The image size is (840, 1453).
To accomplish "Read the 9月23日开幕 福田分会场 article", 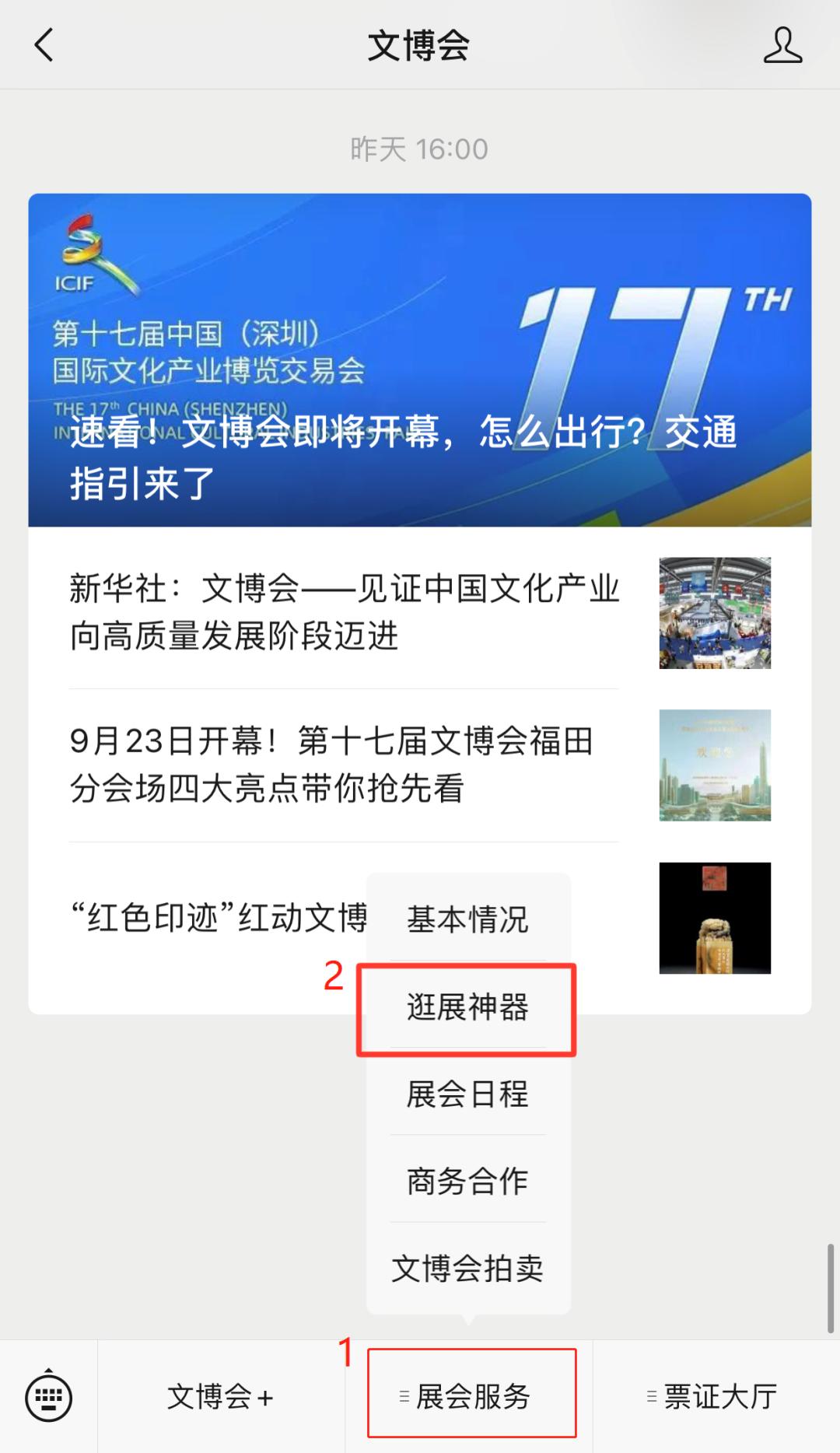I will click(x=344, y=765).
